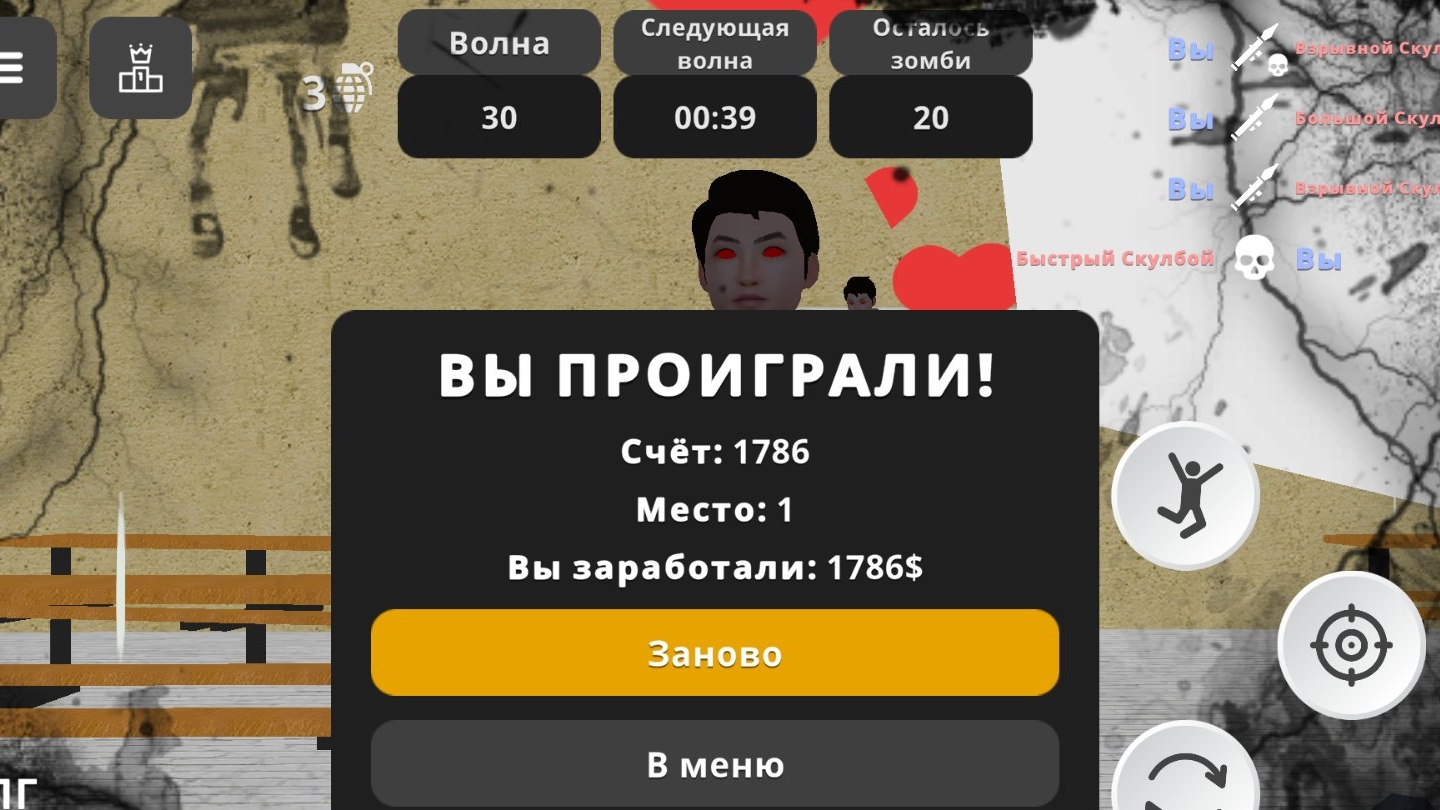1440x810 pixels.
Task: Tap the Заново restart button
Action: 714,653
